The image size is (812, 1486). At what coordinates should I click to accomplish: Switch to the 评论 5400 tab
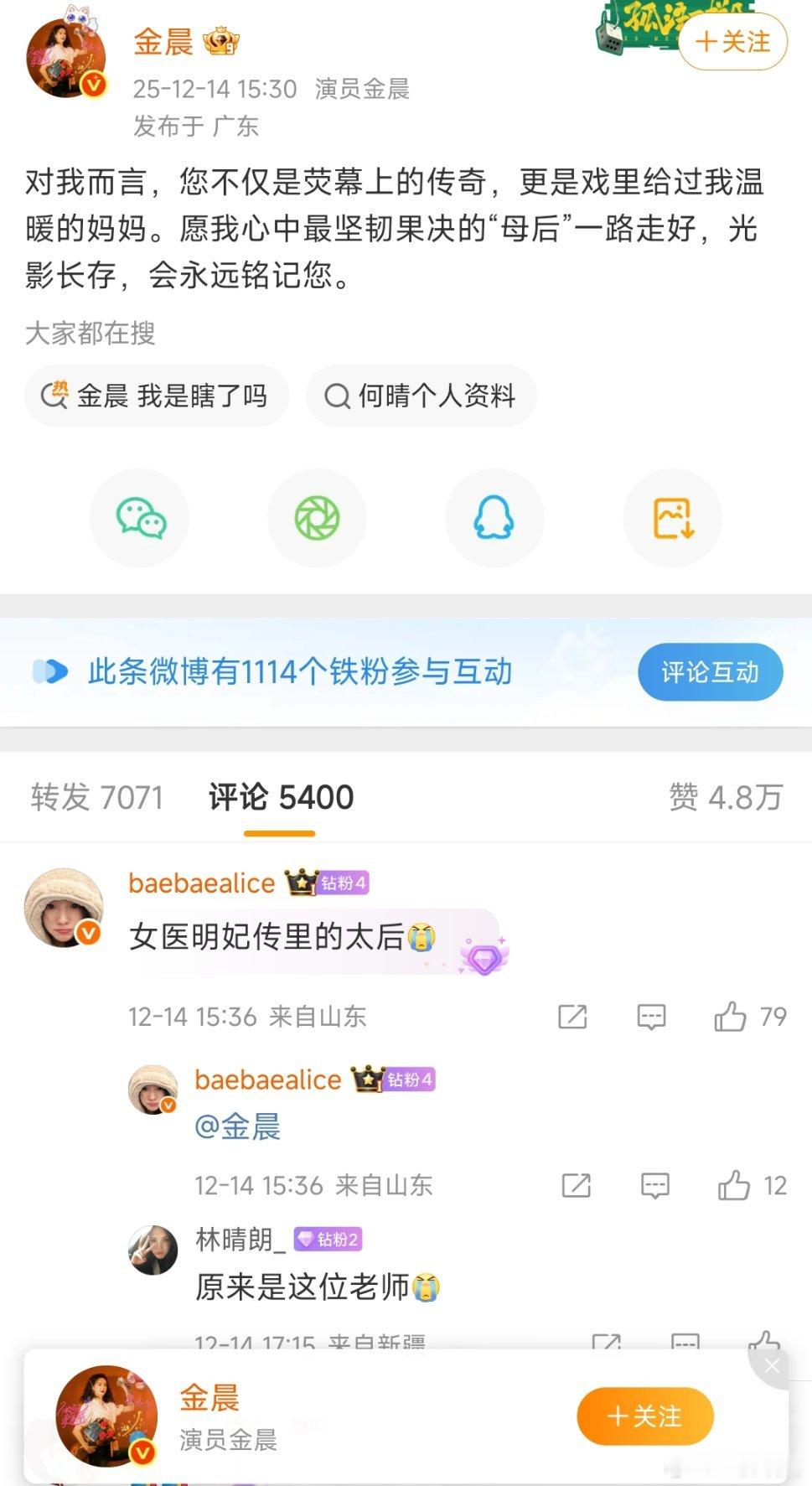click(279, 796)
